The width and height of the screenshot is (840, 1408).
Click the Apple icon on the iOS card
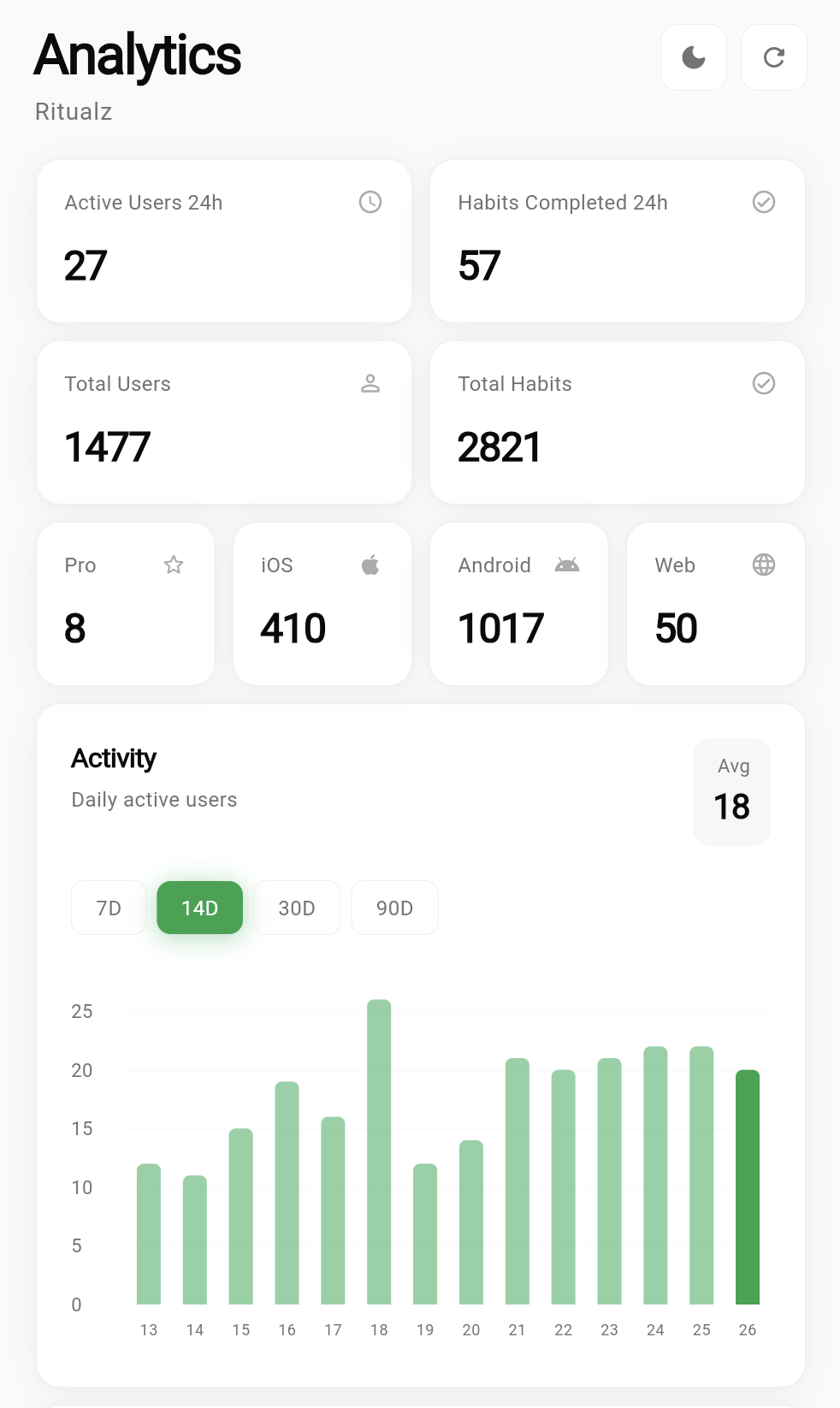[x=370, y=565]
